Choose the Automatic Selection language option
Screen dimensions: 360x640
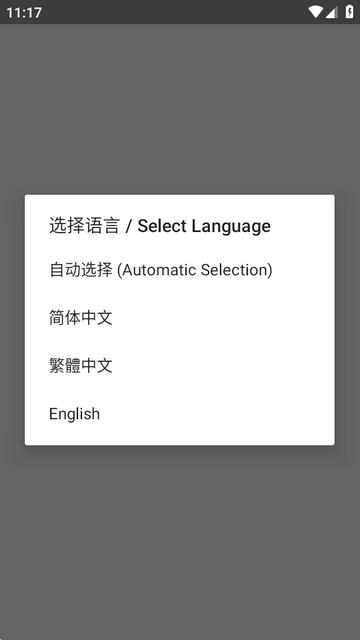click(x=180, y=270)
